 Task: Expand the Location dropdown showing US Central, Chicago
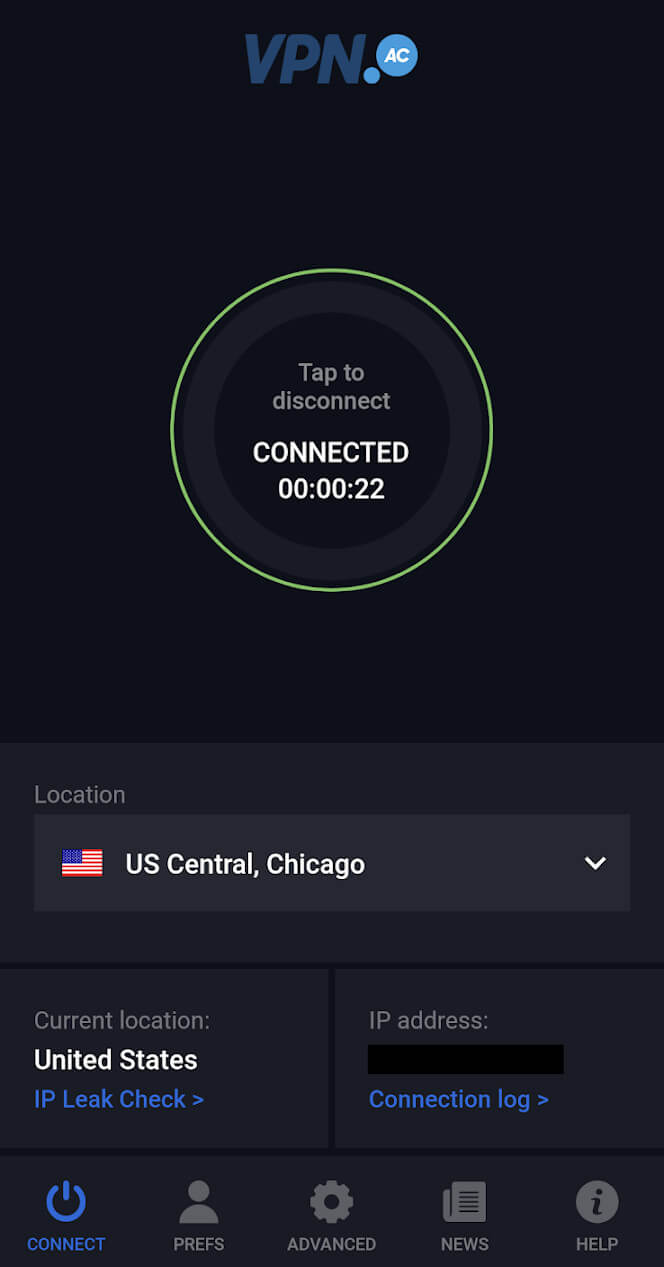332,863
